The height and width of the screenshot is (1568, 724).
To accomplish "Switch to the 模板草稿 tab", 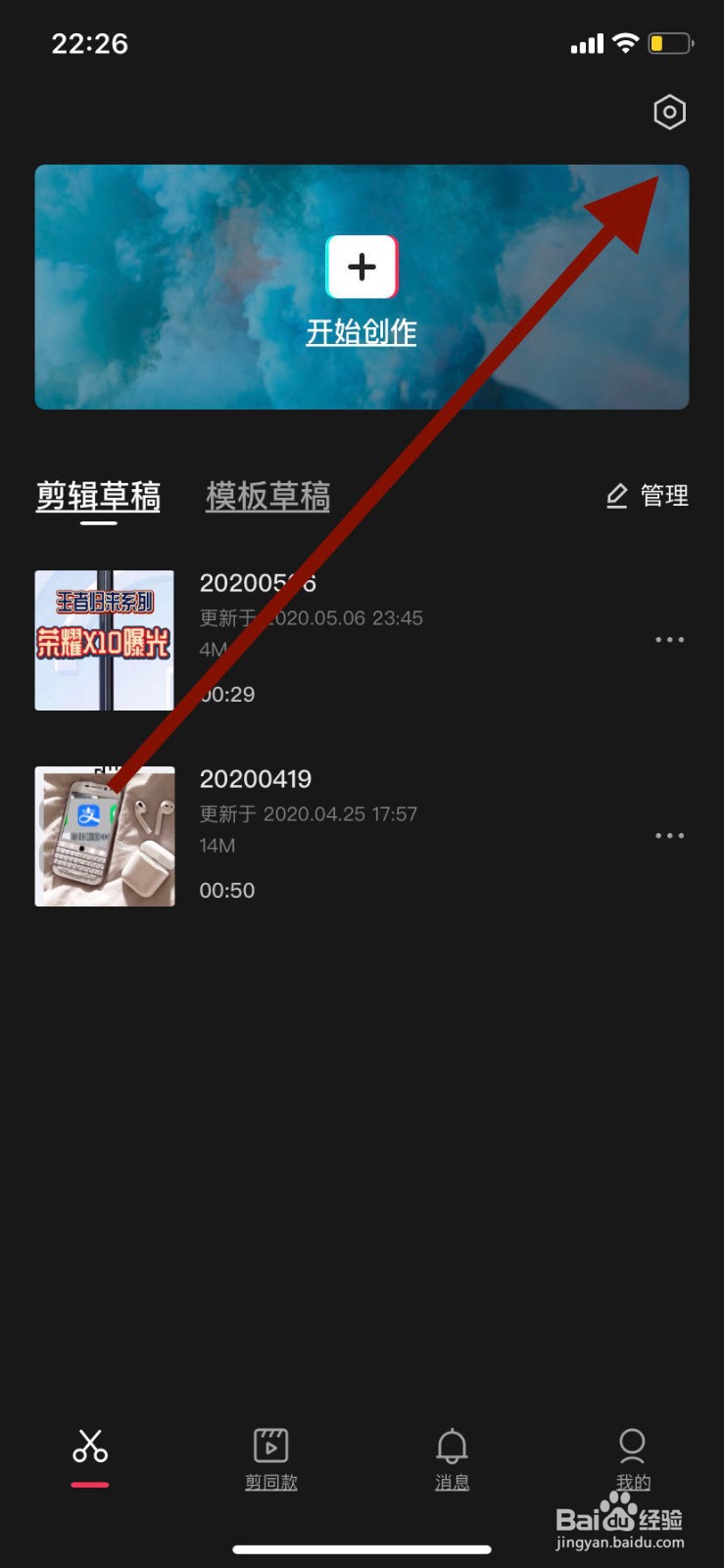I will coord(267,496).
